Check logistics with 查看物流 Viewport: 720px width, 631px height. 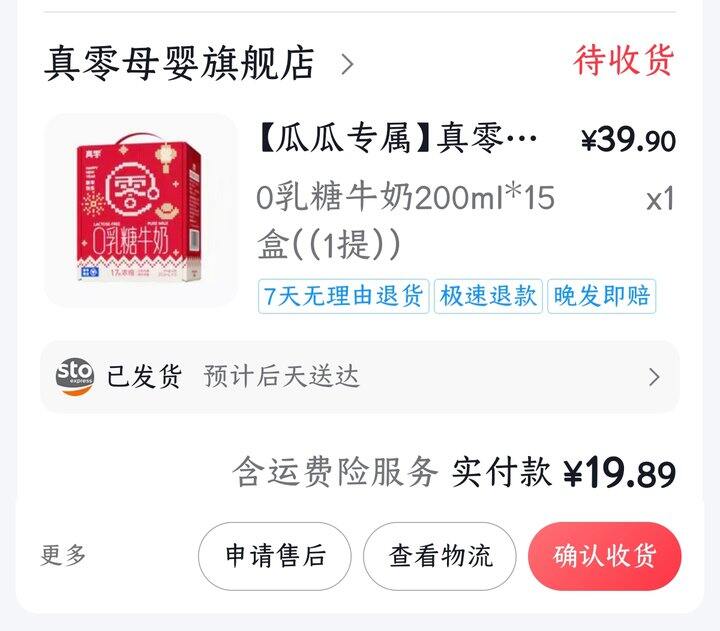coord(440,556)
